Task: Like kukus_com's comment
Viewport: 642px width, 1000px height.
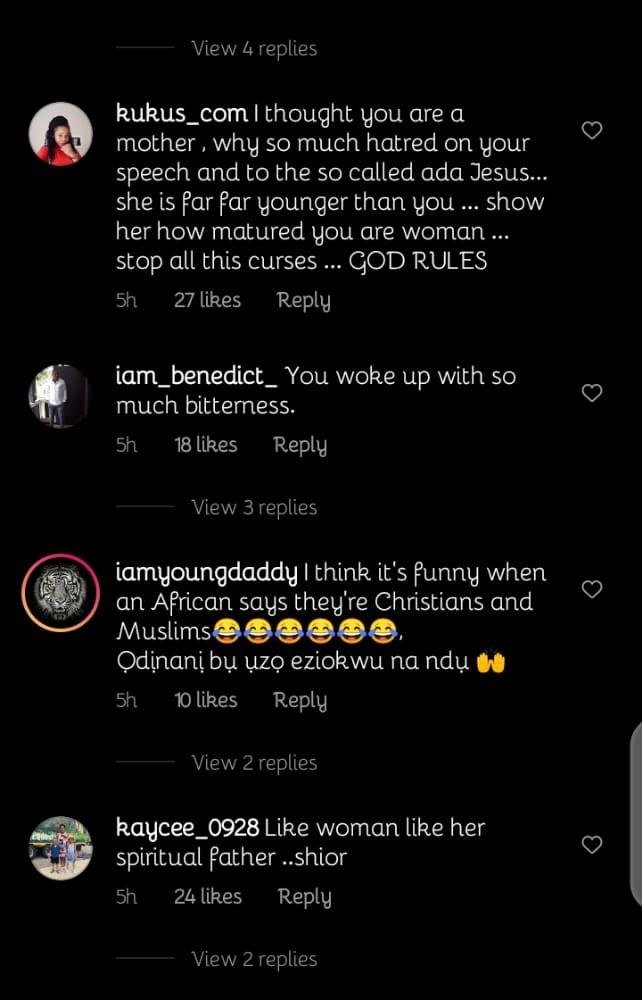Action: tap(592, 130)
